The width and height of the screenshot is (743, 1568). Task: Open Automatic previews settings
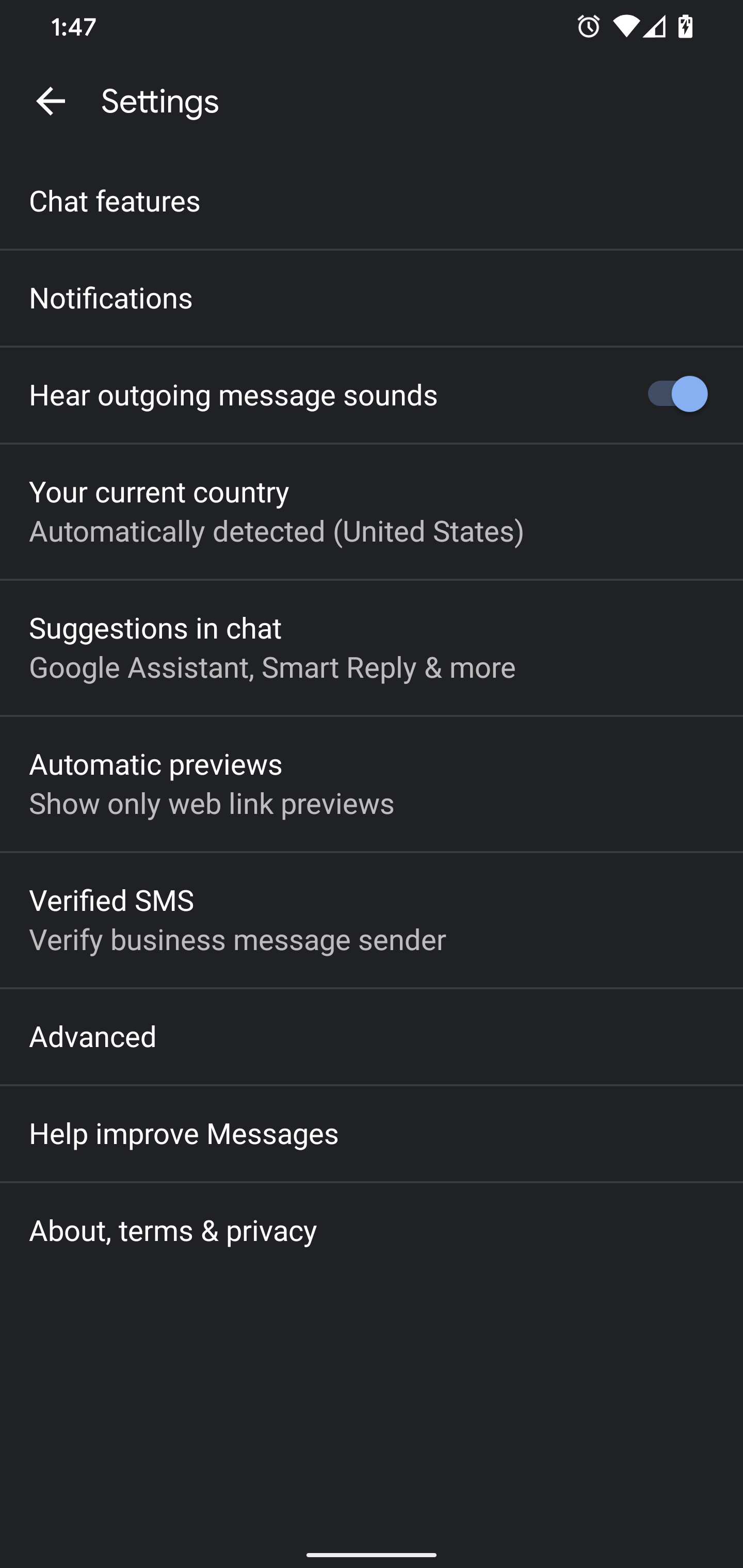[x=372, y=783]
